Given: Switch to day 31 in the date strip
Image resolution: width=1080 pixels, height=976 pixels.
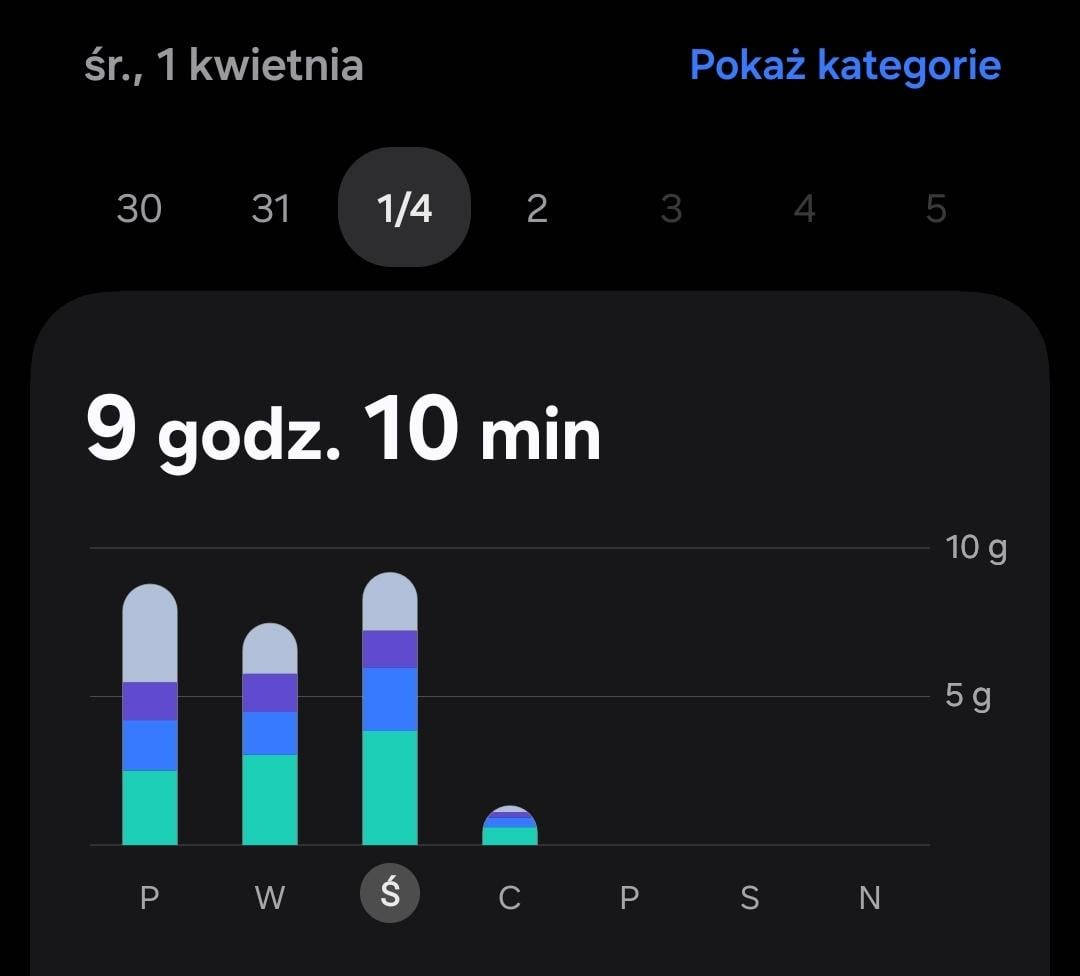Looking at the screenshot, I should tap(271, 209).
